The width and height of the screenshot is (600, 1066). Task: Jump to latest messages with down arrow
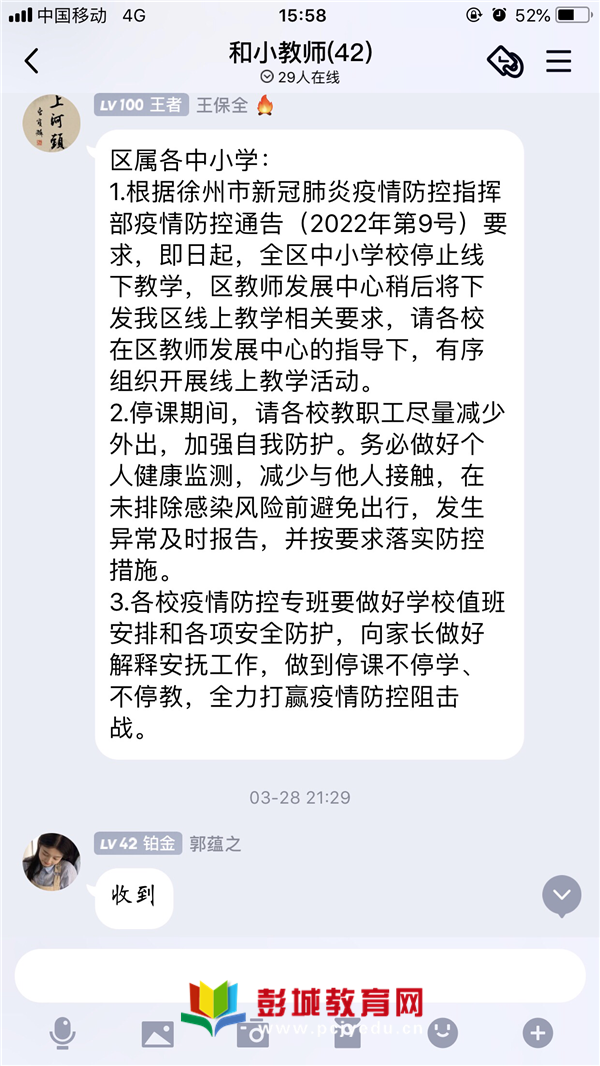click(x=561, y=896)
